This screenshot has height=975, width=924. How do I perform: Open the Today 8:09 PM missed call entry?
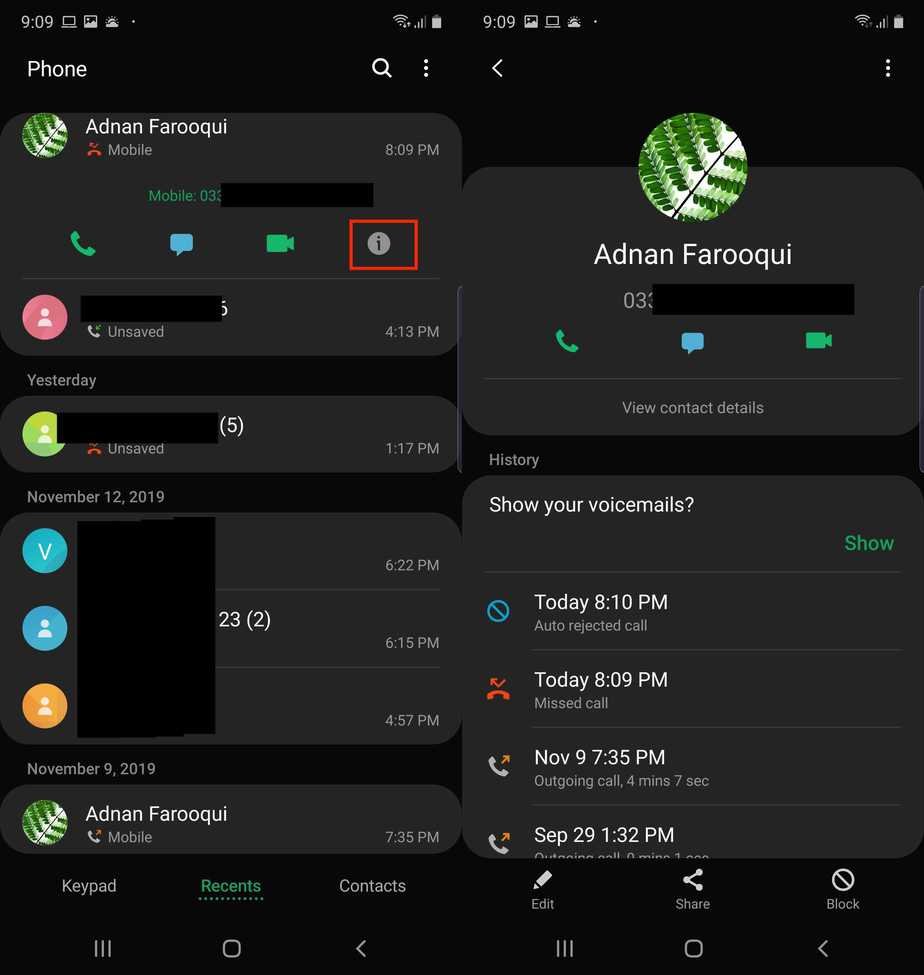[690, 690]
